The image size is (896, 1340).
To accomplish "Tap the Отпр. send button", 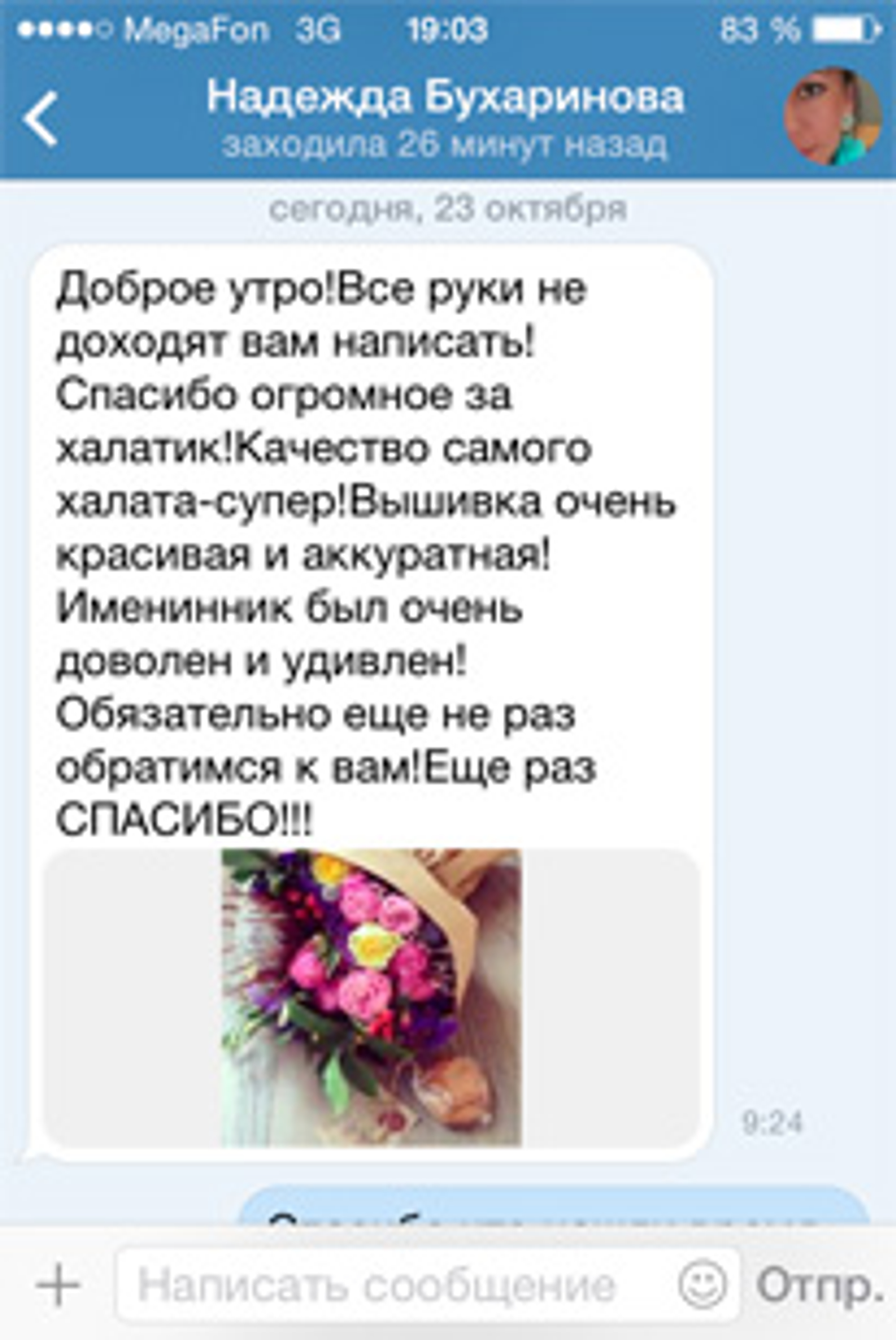I will 820,1286.
